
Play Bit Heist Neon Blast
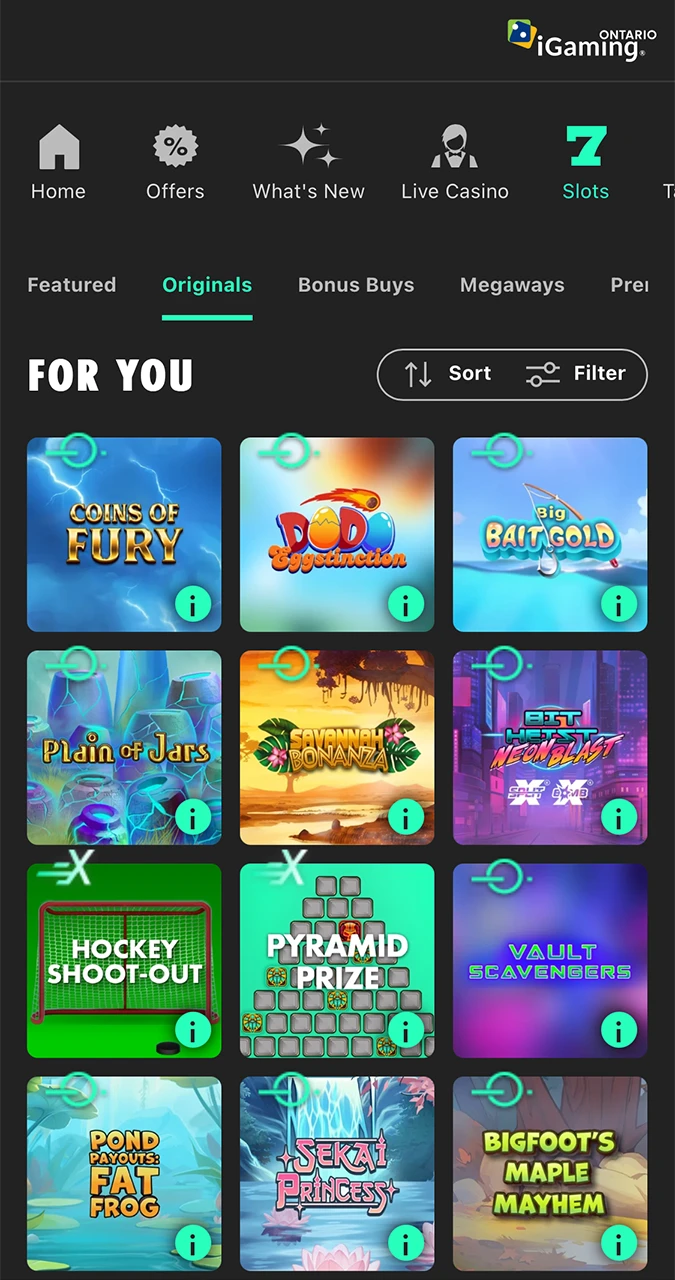tap(550, 745)
